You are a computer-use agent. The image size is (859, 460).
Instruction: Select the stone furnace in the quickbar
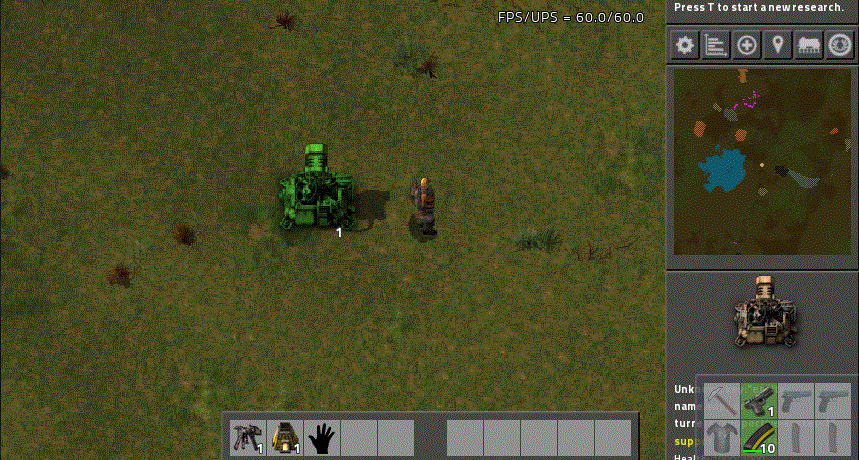(x=285, y=437)
